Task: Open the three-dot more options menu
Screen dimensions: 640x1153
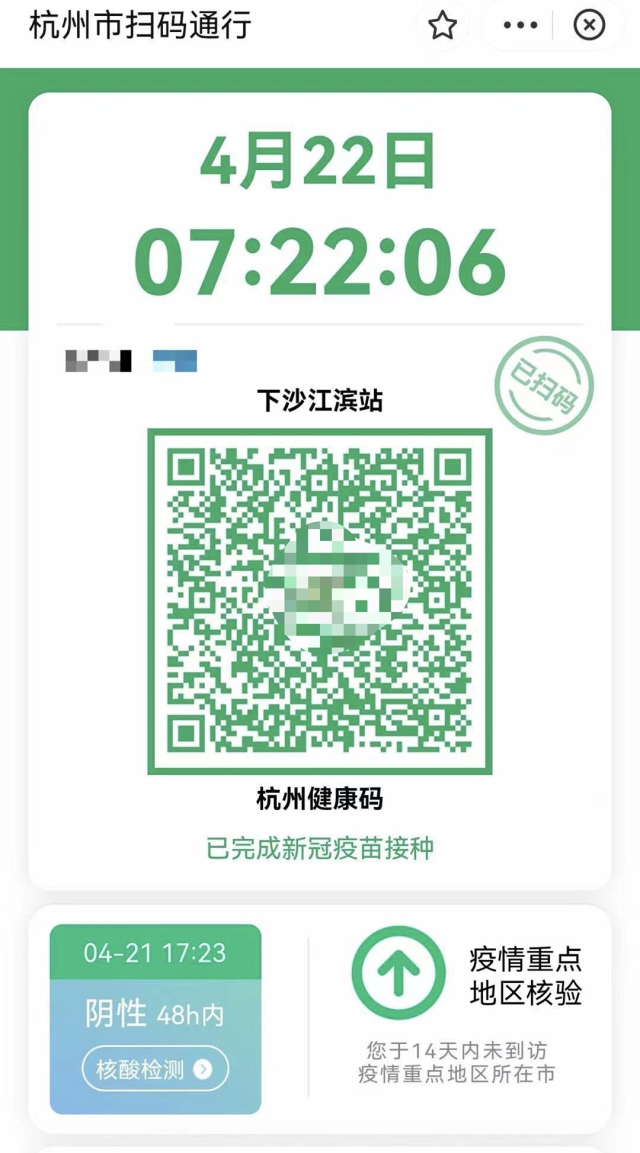Action: coord(520,26)
